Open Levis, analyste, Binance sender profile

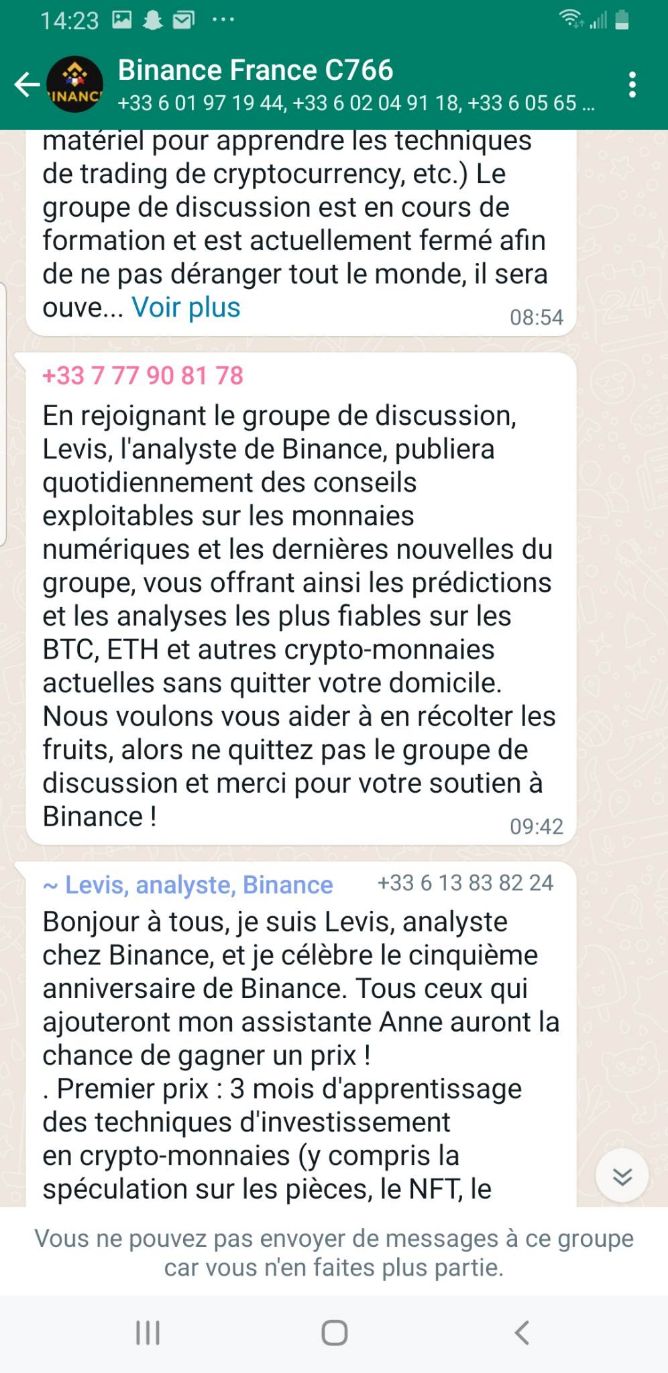pos(188,885)
